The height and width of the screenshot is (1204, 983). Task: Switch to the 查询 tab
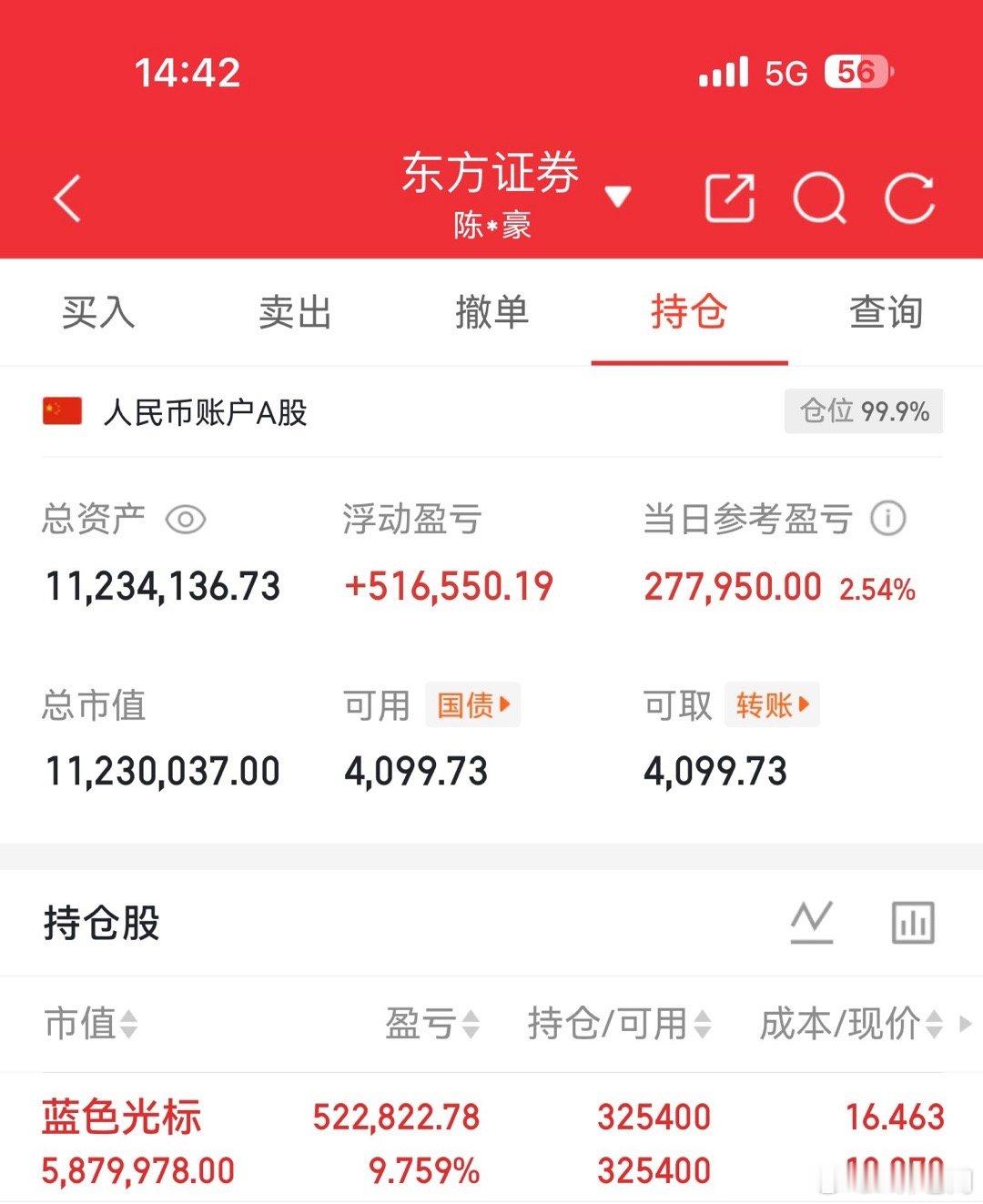(885, 312)
